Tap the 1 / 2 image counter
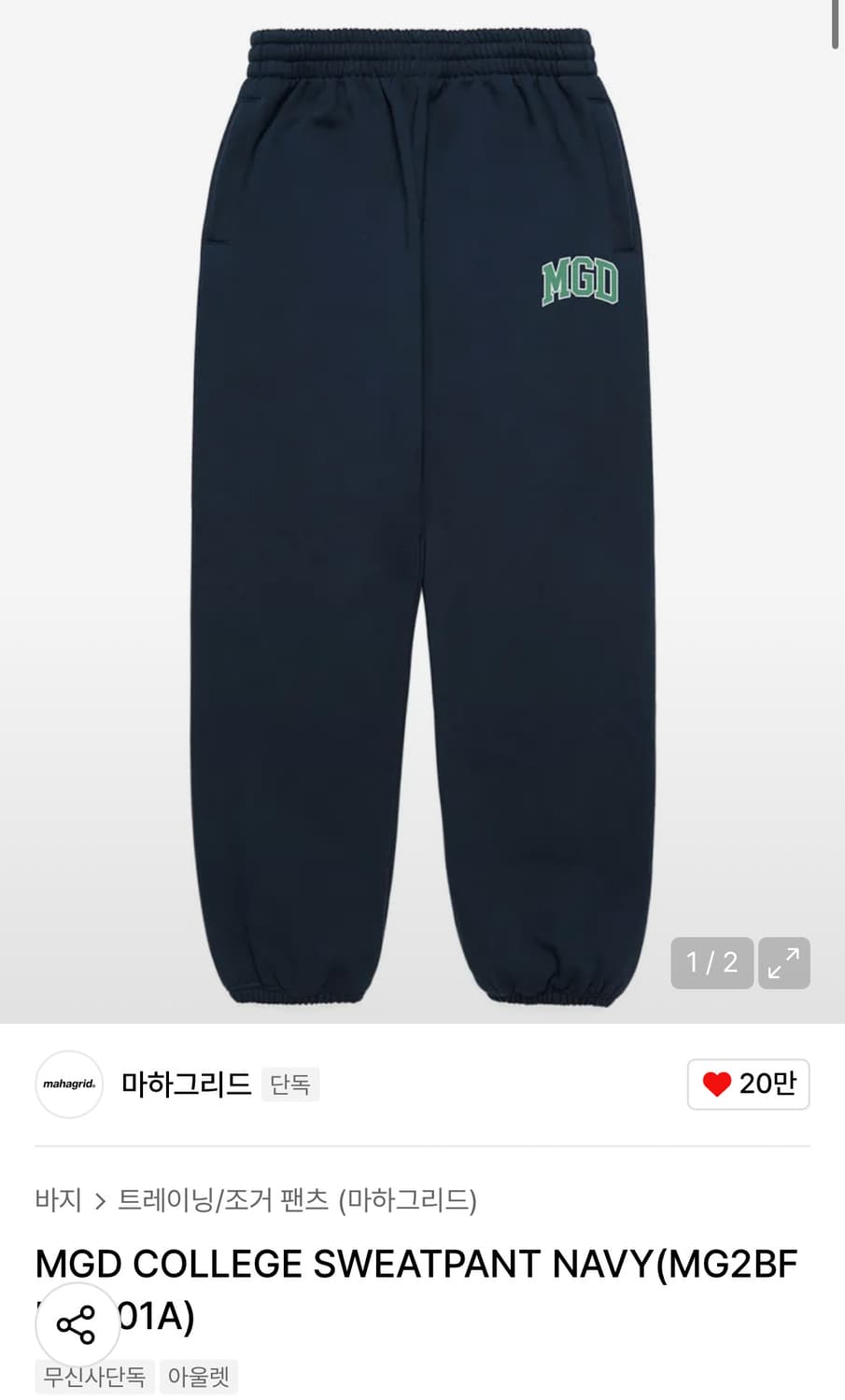Screen dimensions: 845x1400 pos(711,962)
